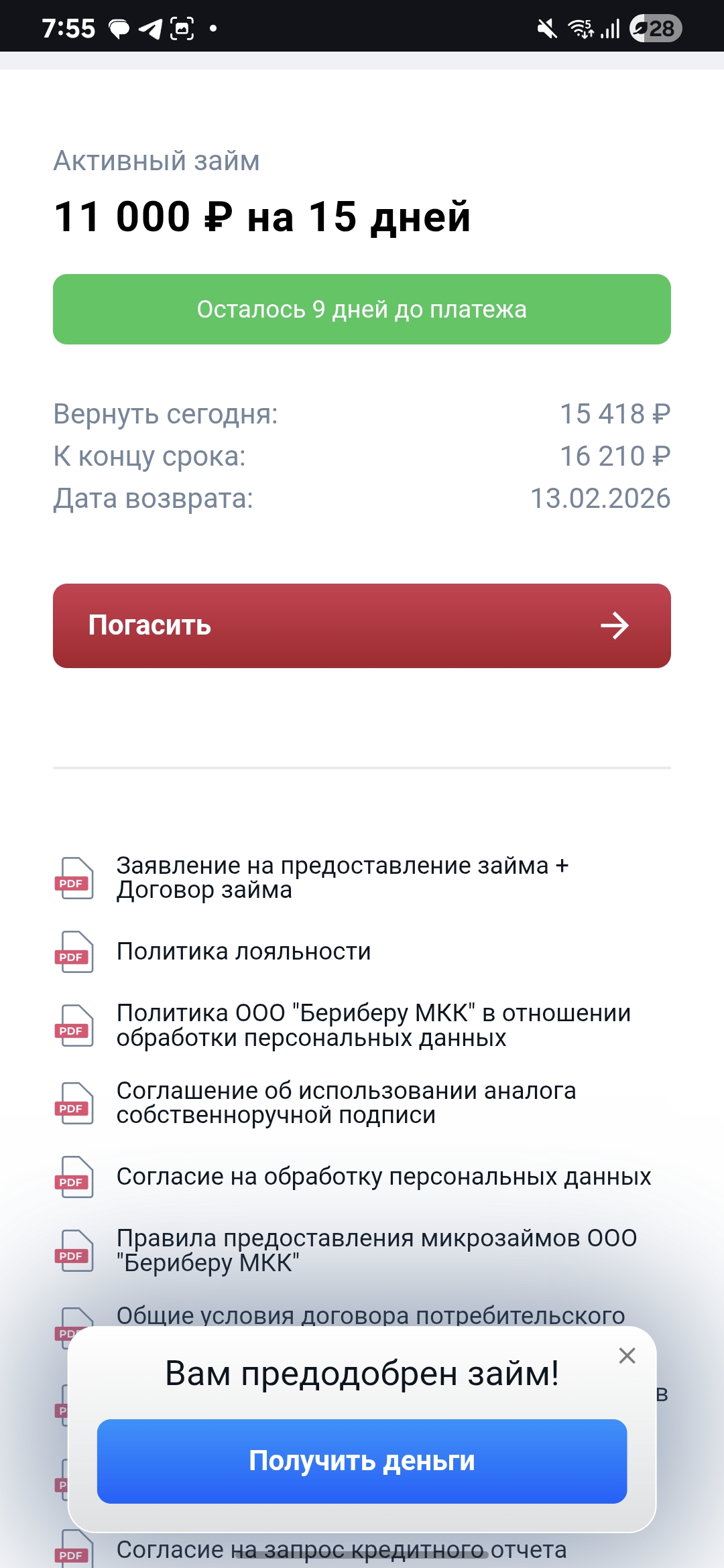Open Соглашение об использовании аналога собственноручной подписи
724x1568 pixels.
pyautogui.click(x=345, y=1103)
